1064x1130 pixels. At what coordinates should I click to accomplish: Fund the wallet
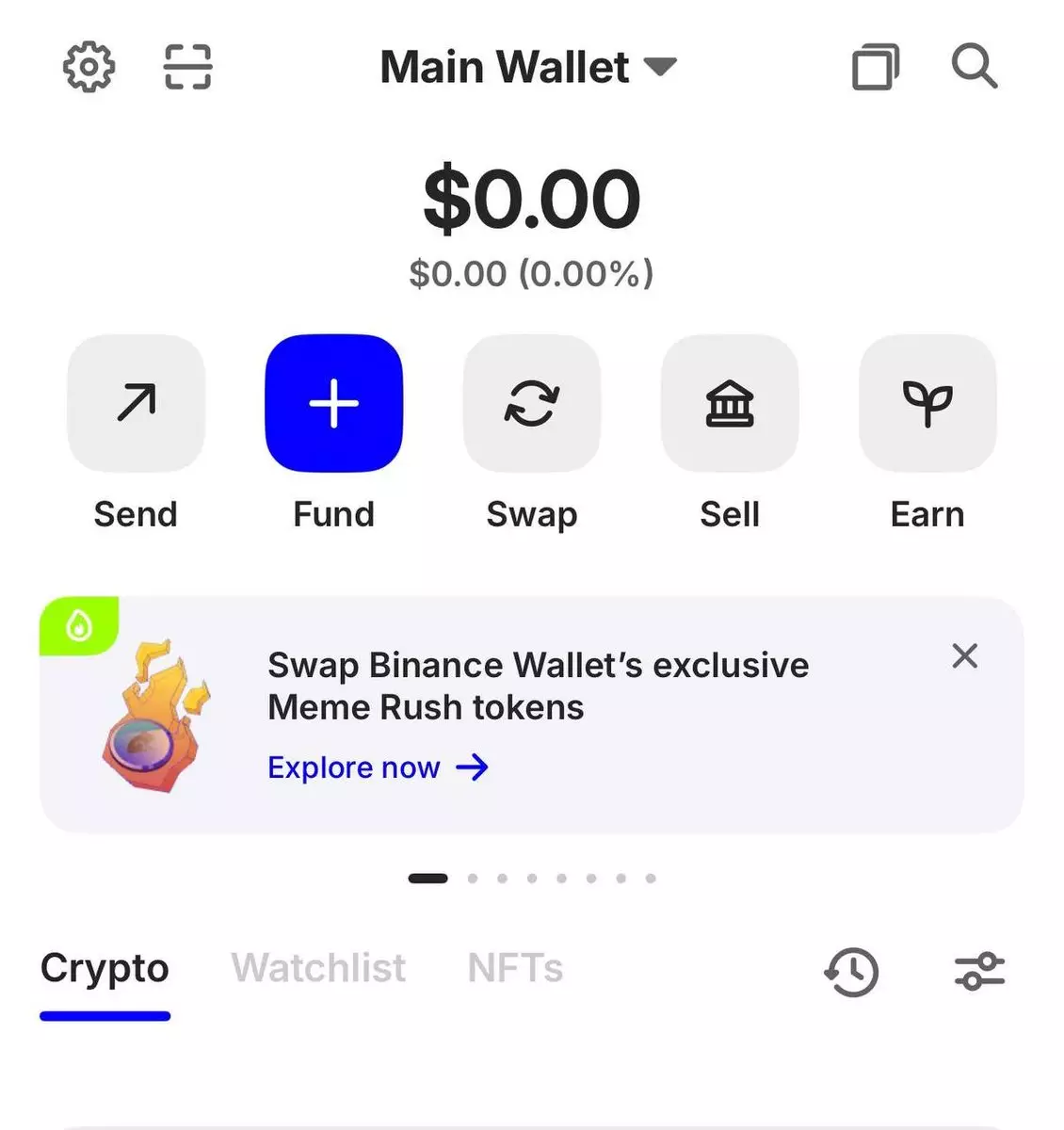[333, 404]
